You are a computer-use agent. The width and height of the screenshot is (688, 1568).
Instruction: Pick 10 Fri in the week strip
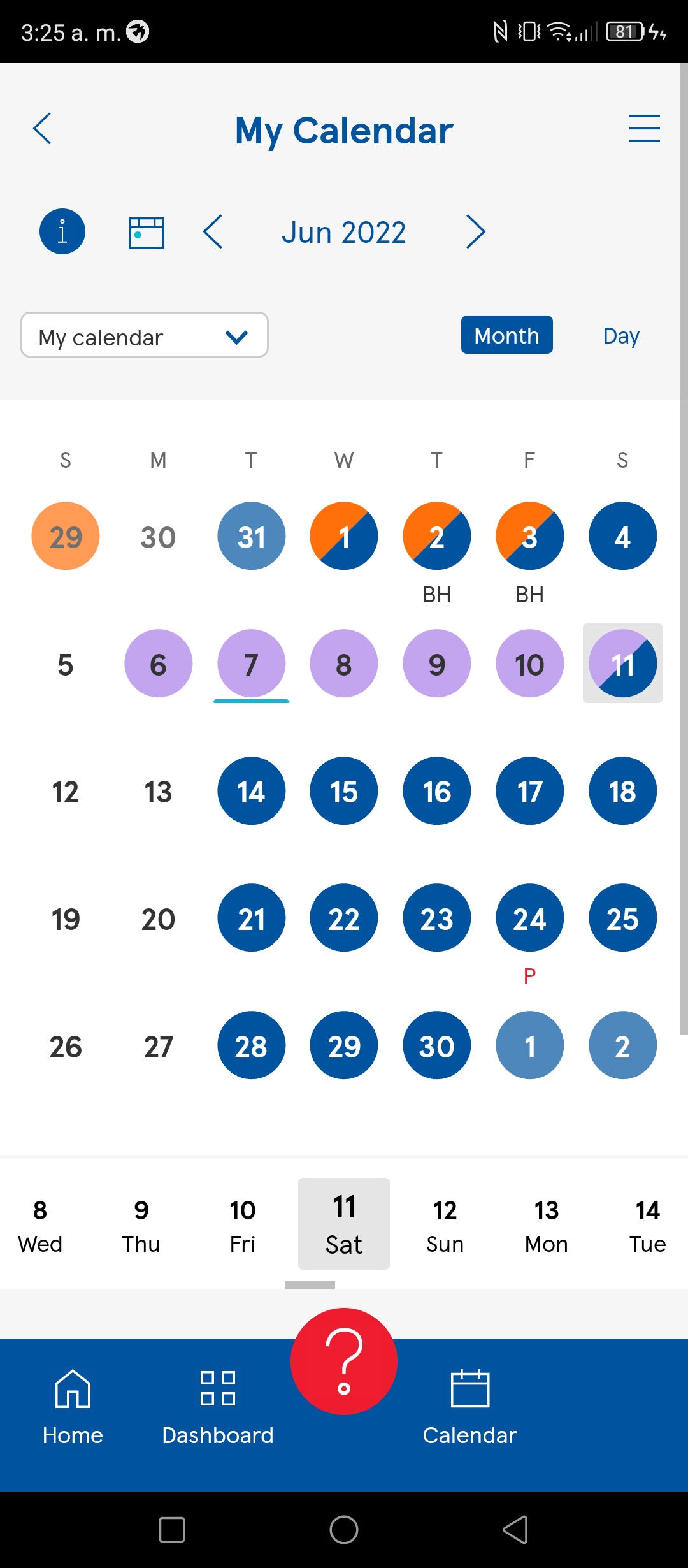(x=243, y=1226)
